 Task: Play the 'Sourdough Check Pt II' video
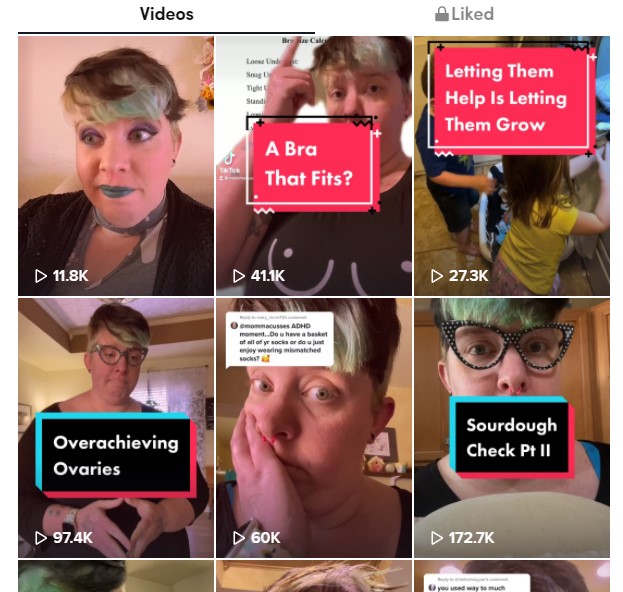pyautogui.click(x=511, y=428)
